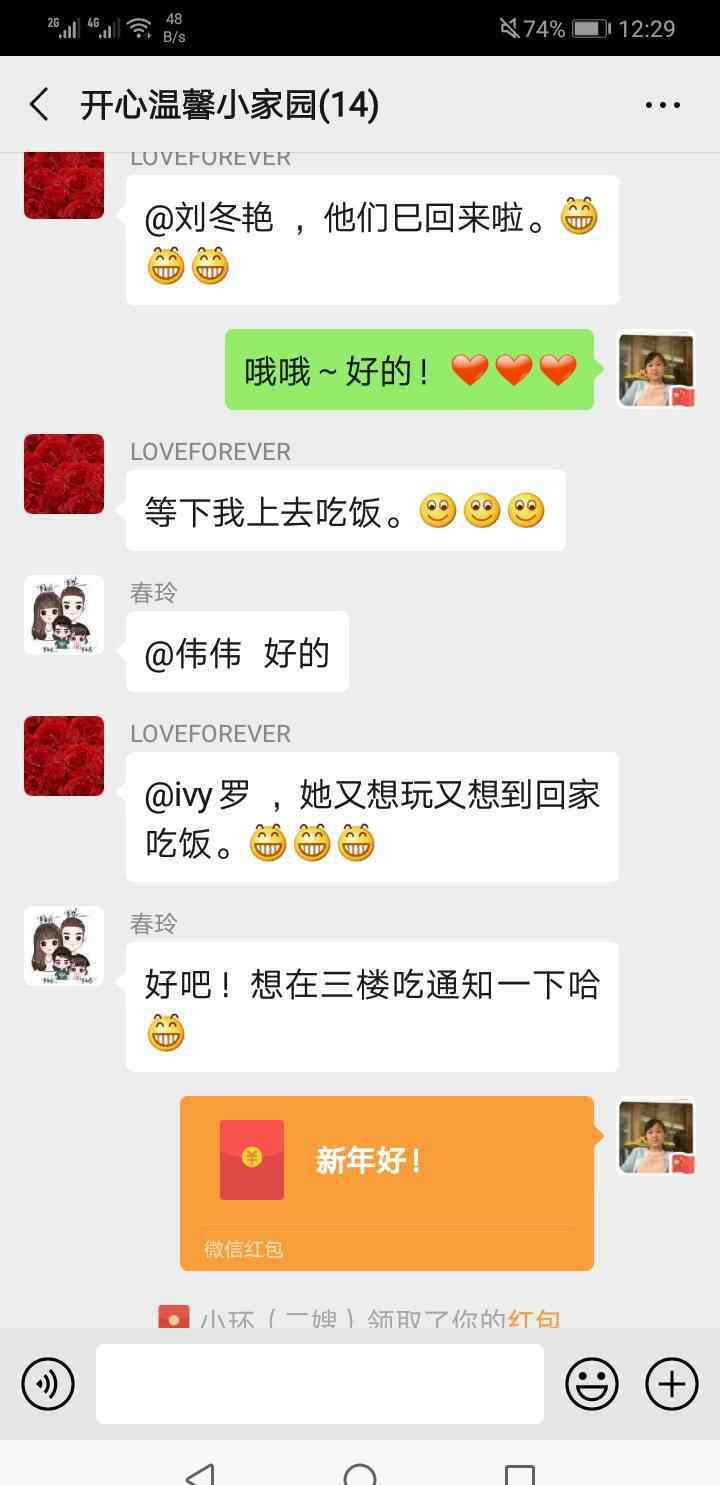Tap the system home button
The width and height of the screenshot is (720, 1485).
click(x=360, y=1474)
